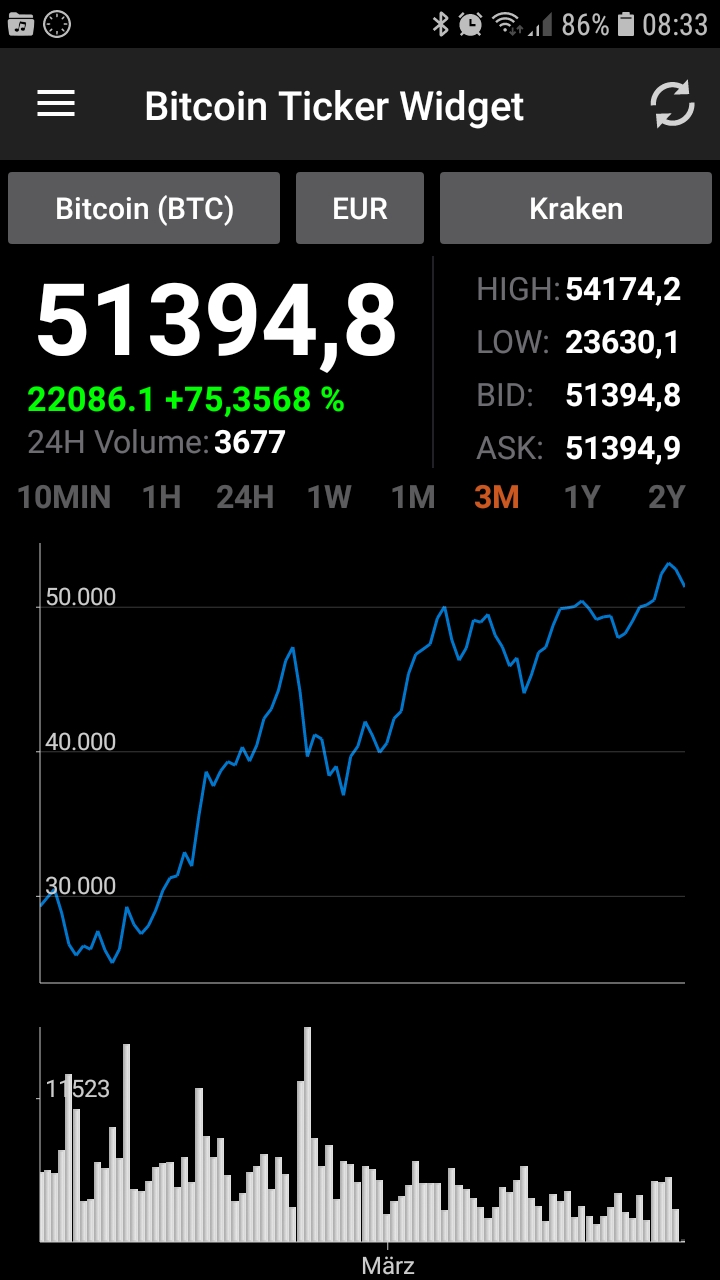The height and width of the screenshot is (1280, 720).
Task: Open the navigation drawer menu
Action: pos(56,104)
